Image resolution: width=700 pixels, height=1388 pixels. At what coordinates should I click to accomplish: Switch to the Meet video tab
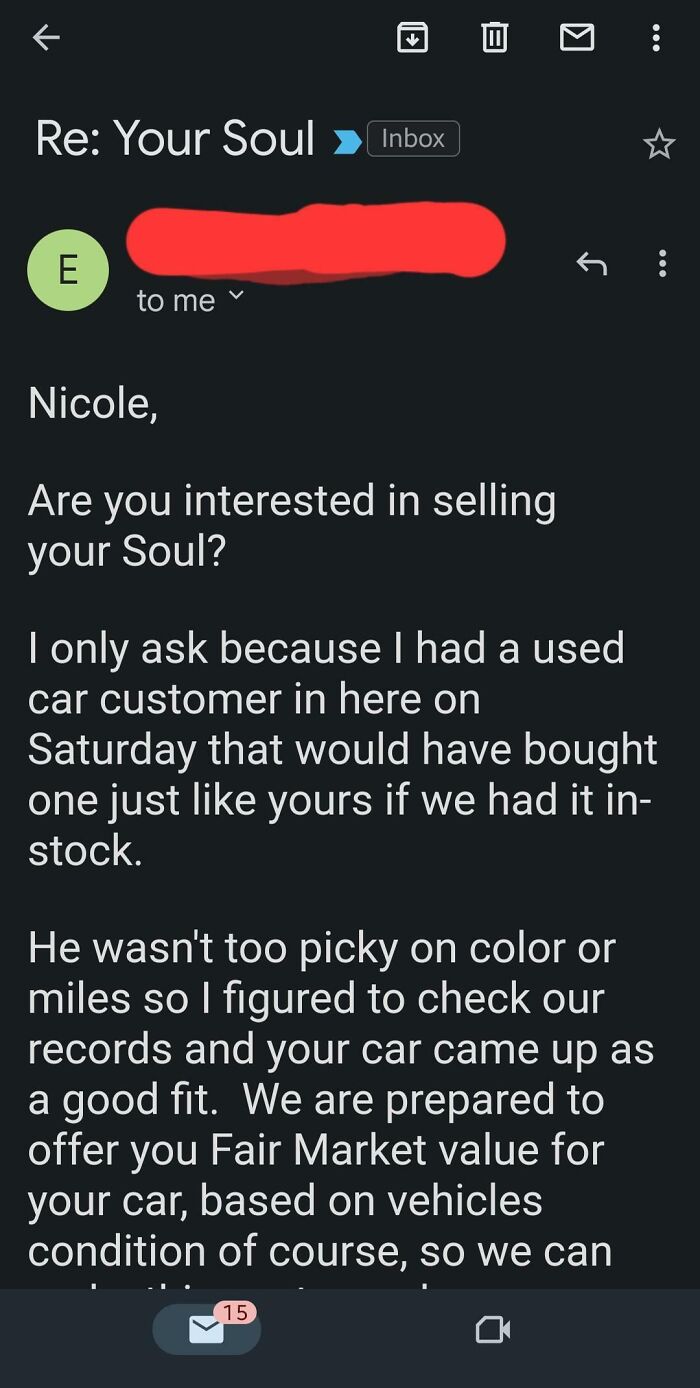[x=492, y=1329]
